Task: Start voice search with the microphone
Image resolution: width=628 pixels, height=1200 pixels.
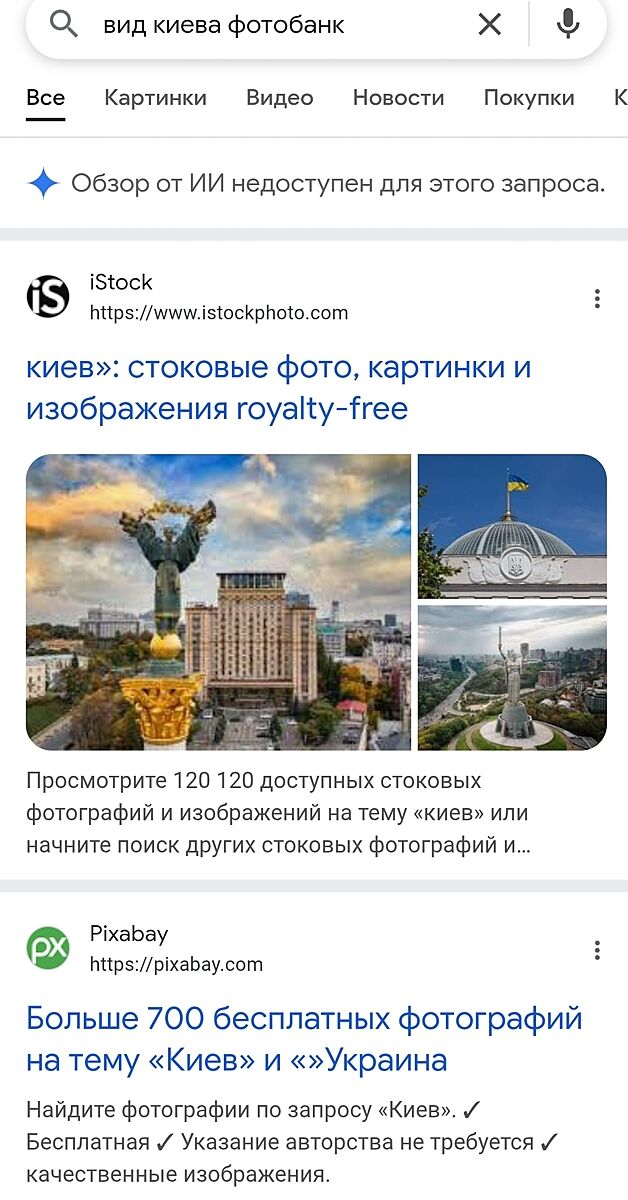Action: click(x=568, y=25)
